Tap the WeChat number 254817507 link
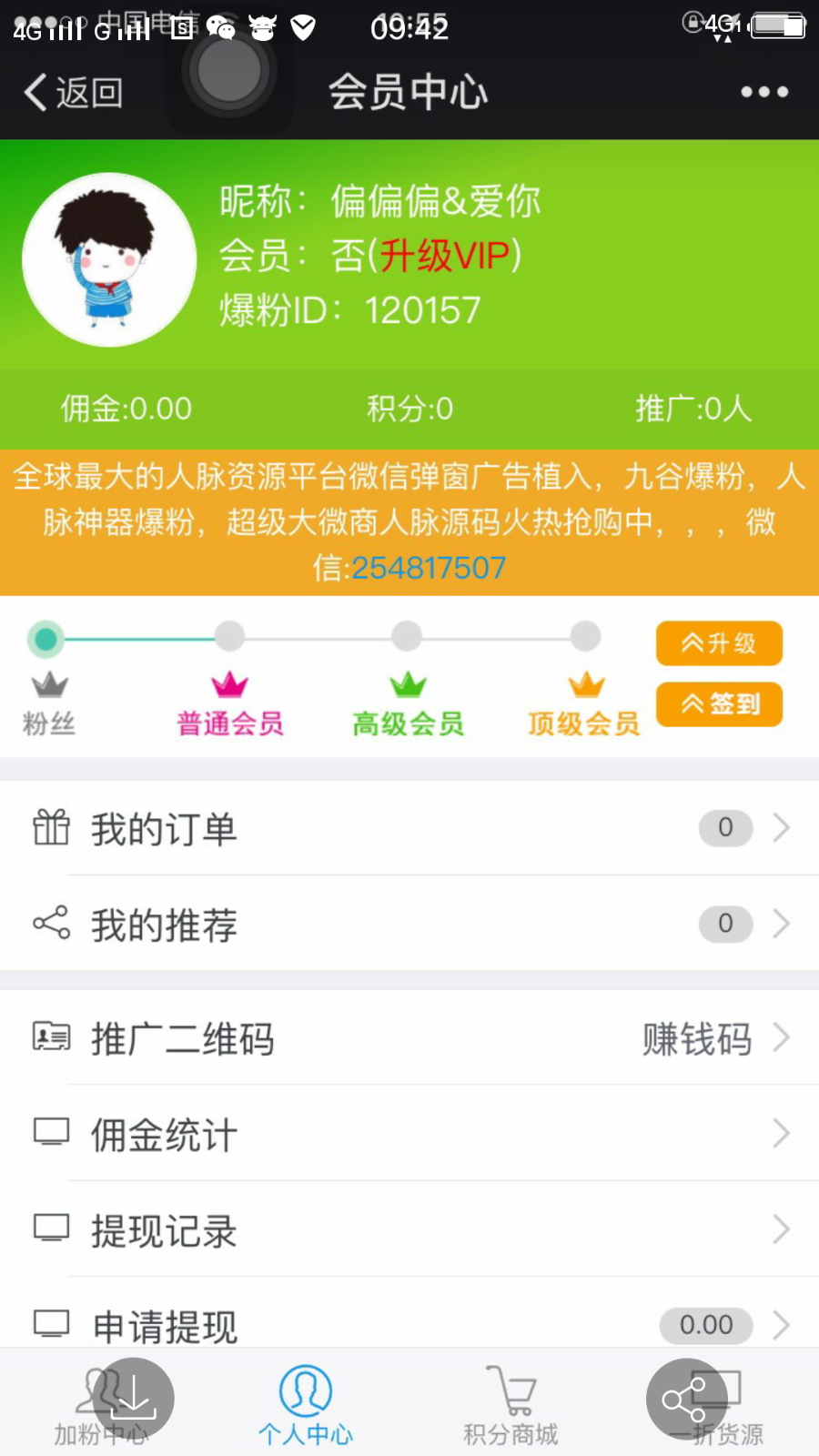 [429, 568]
